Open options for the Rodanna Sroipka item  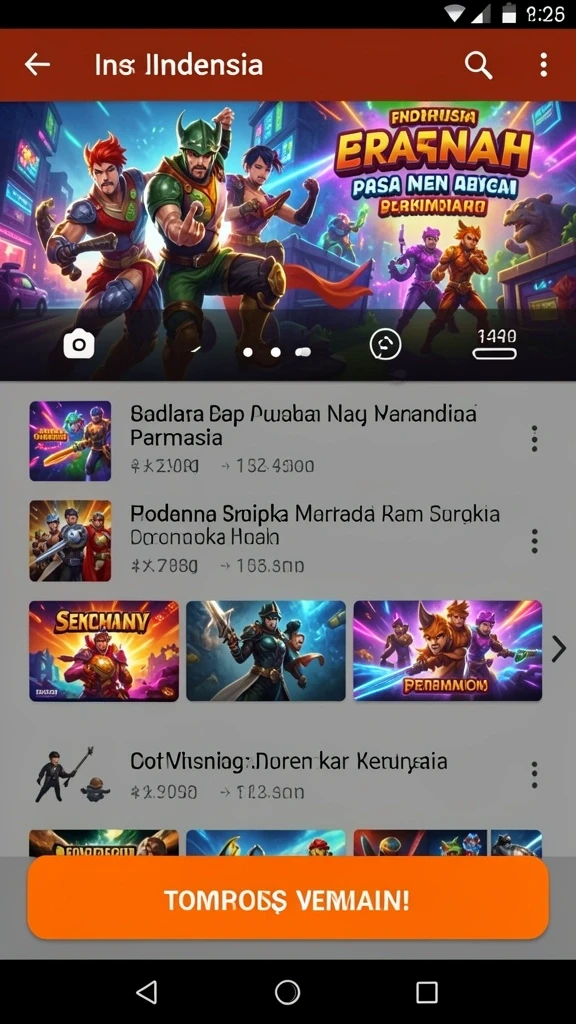534,541
